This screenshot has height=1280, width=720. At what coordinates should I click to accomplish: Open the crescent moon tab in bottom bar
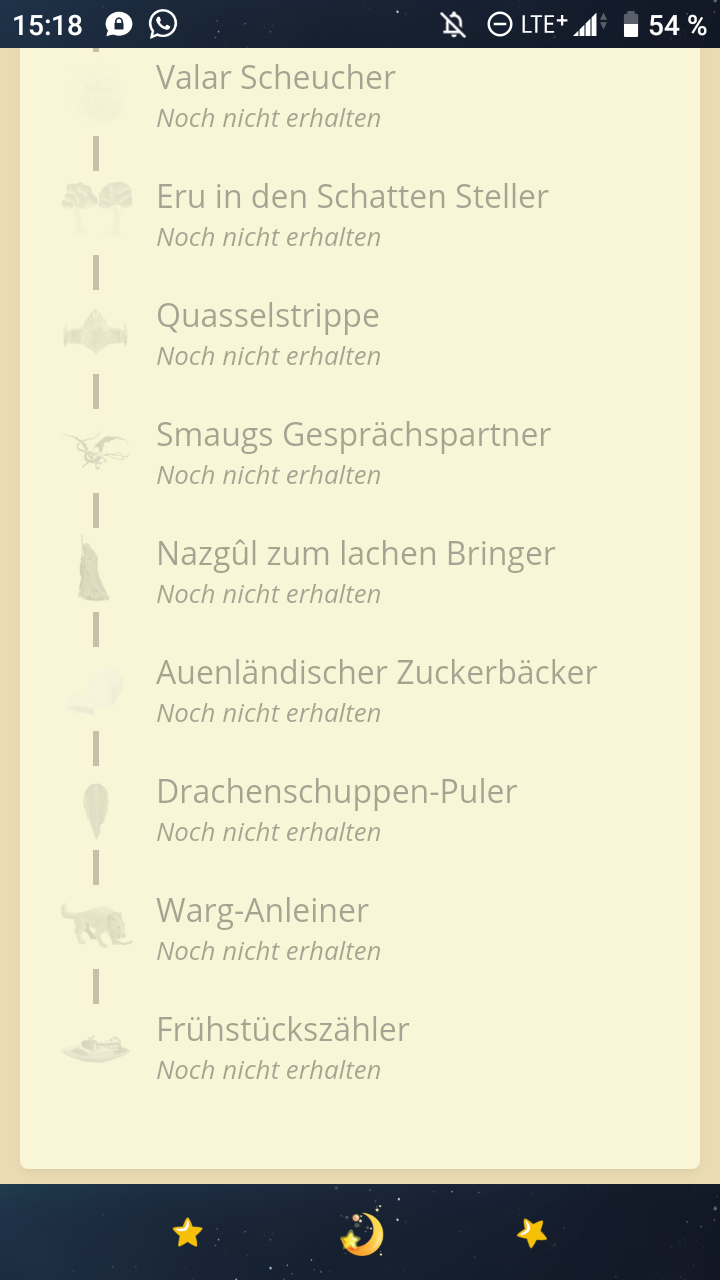tap(362, 1234)
